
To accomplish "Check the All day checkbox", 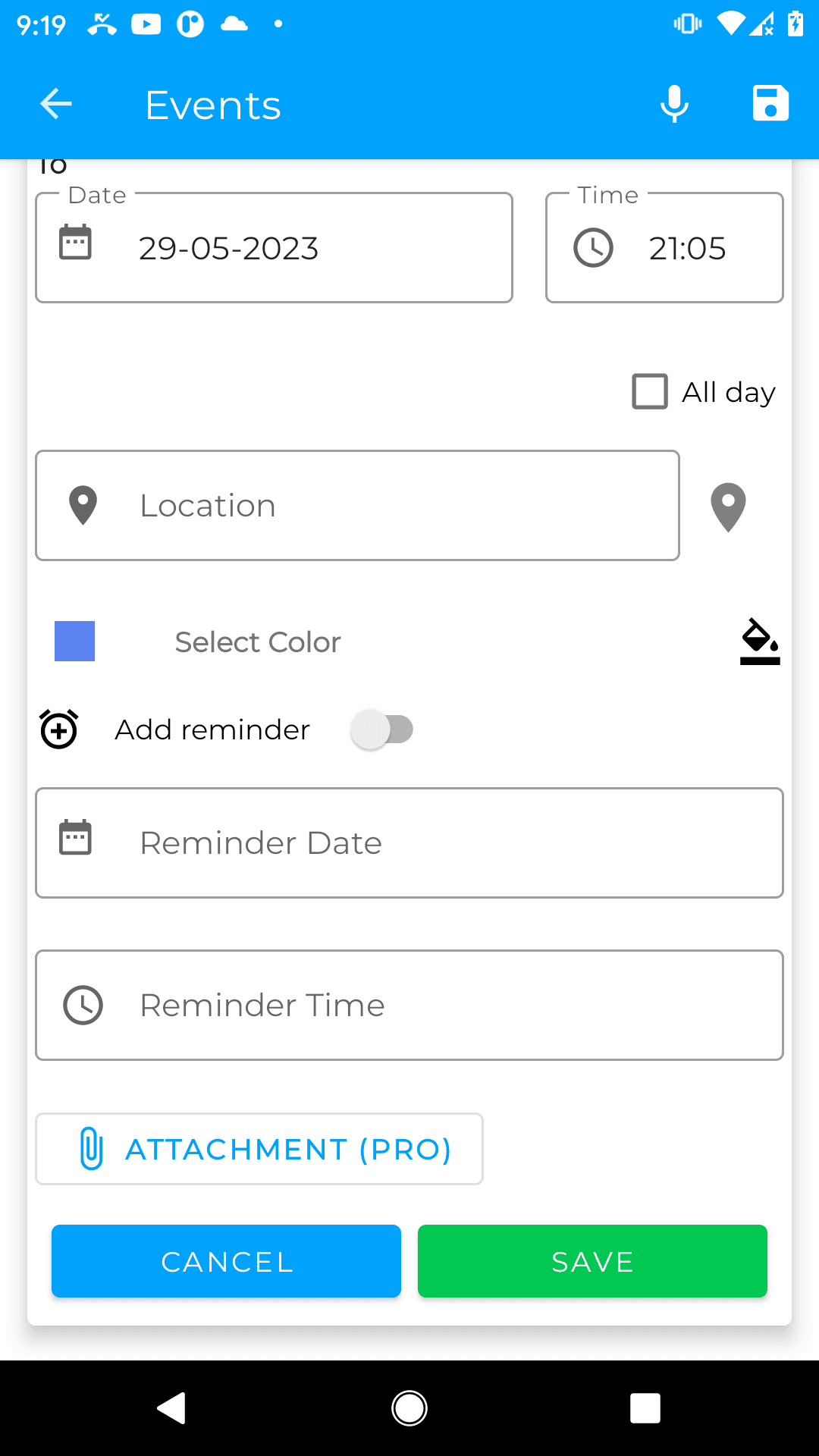I will [650, 391].
